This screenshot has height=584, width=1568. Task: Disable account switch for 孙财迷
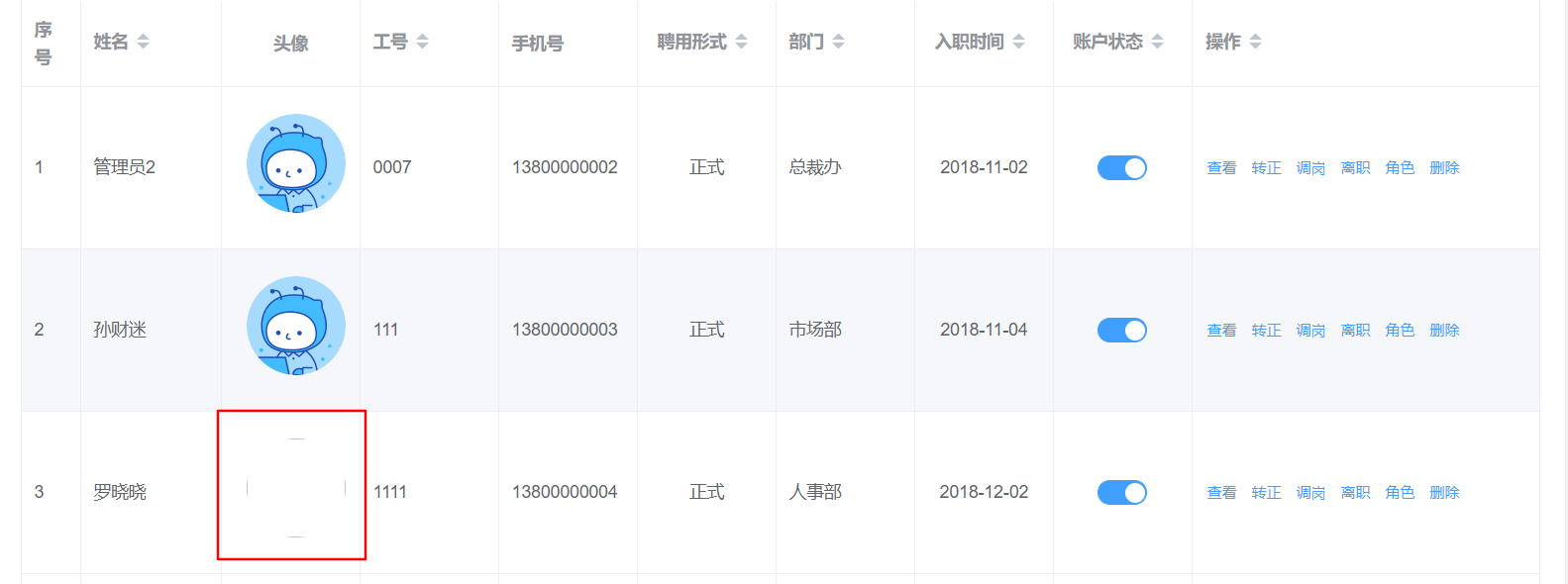click(x=1121, y=331)
